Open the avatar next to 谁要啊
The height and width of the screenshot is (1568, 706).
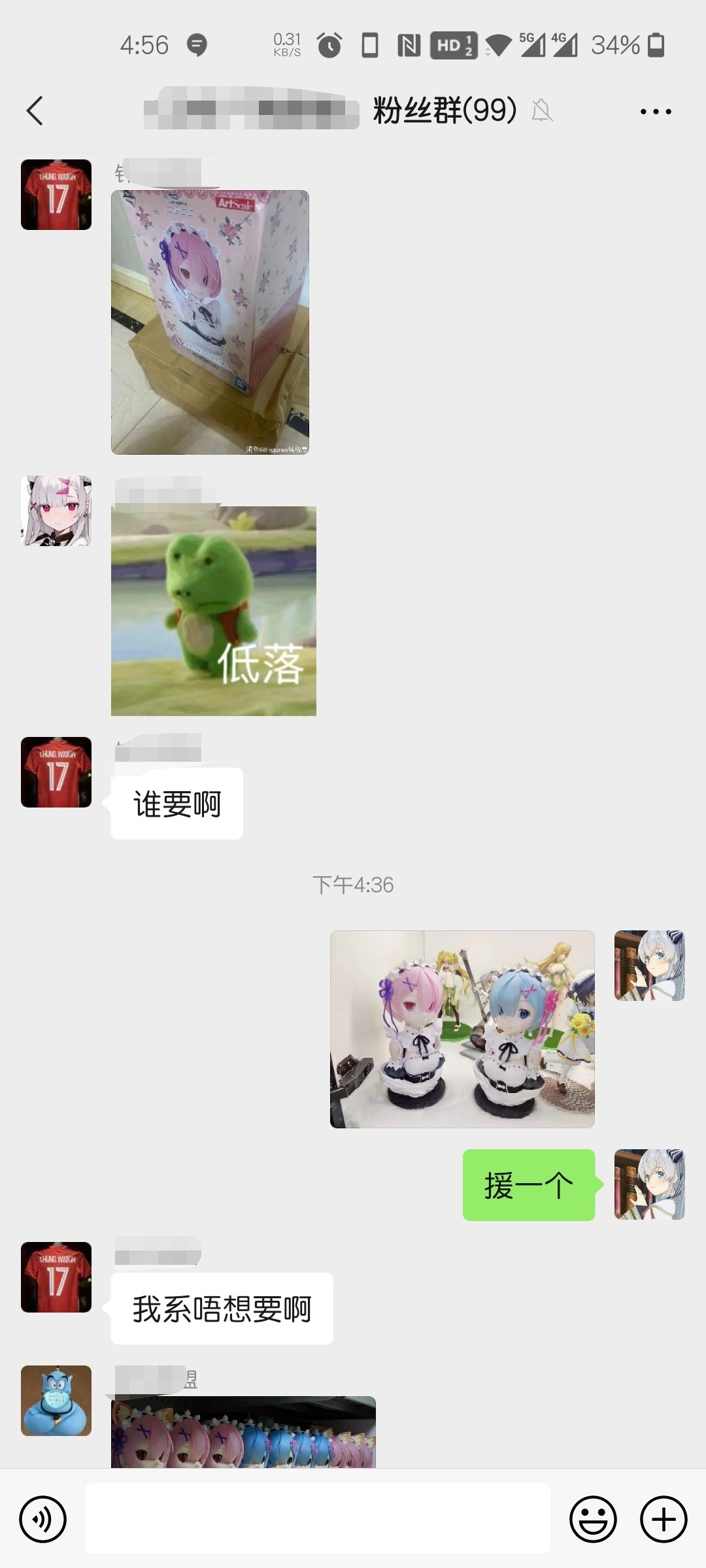pyautogui.click(x=56, y=772)
